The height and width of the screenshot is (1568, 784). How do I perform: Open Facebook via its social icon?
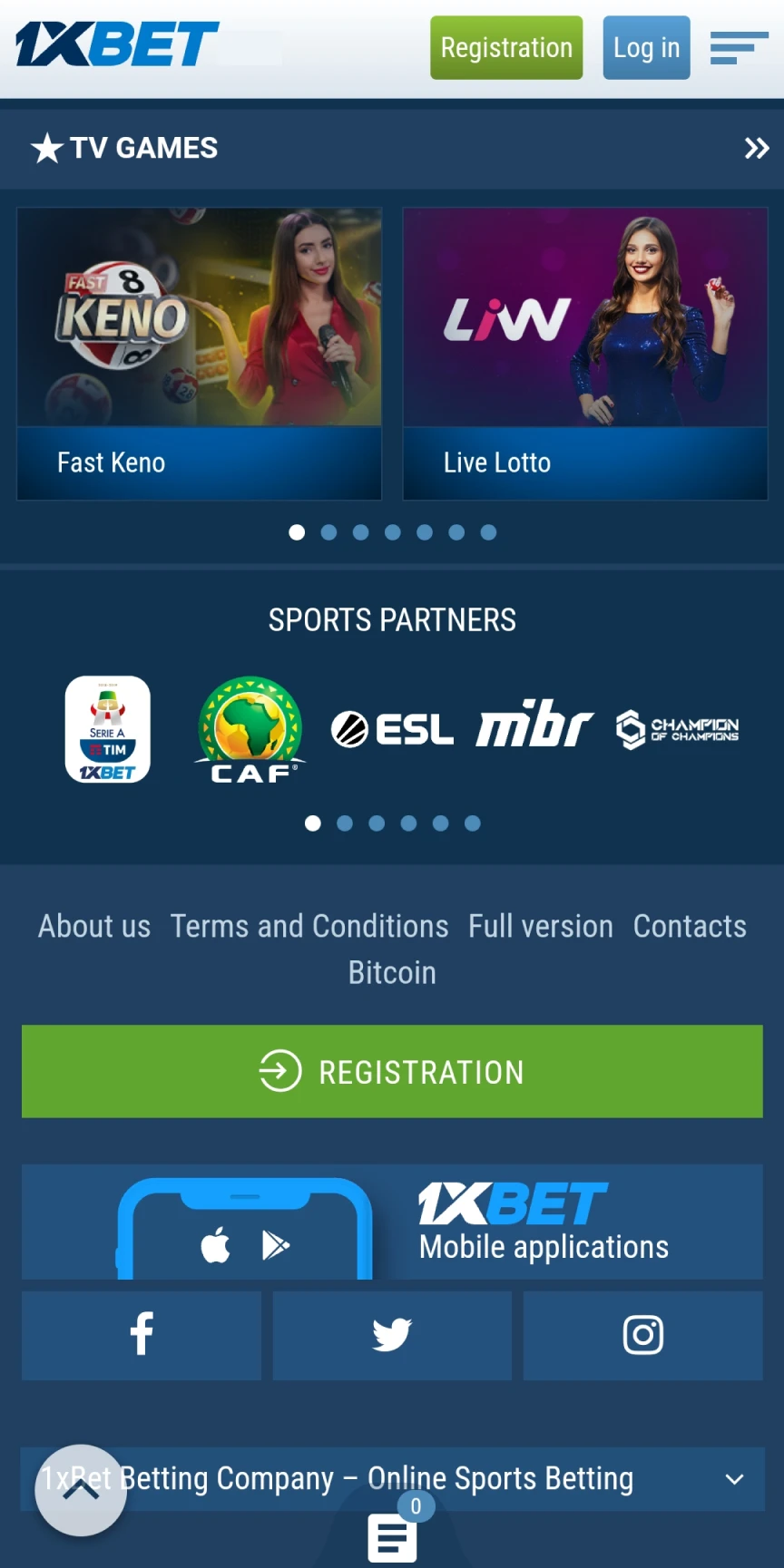point(141,1335)
